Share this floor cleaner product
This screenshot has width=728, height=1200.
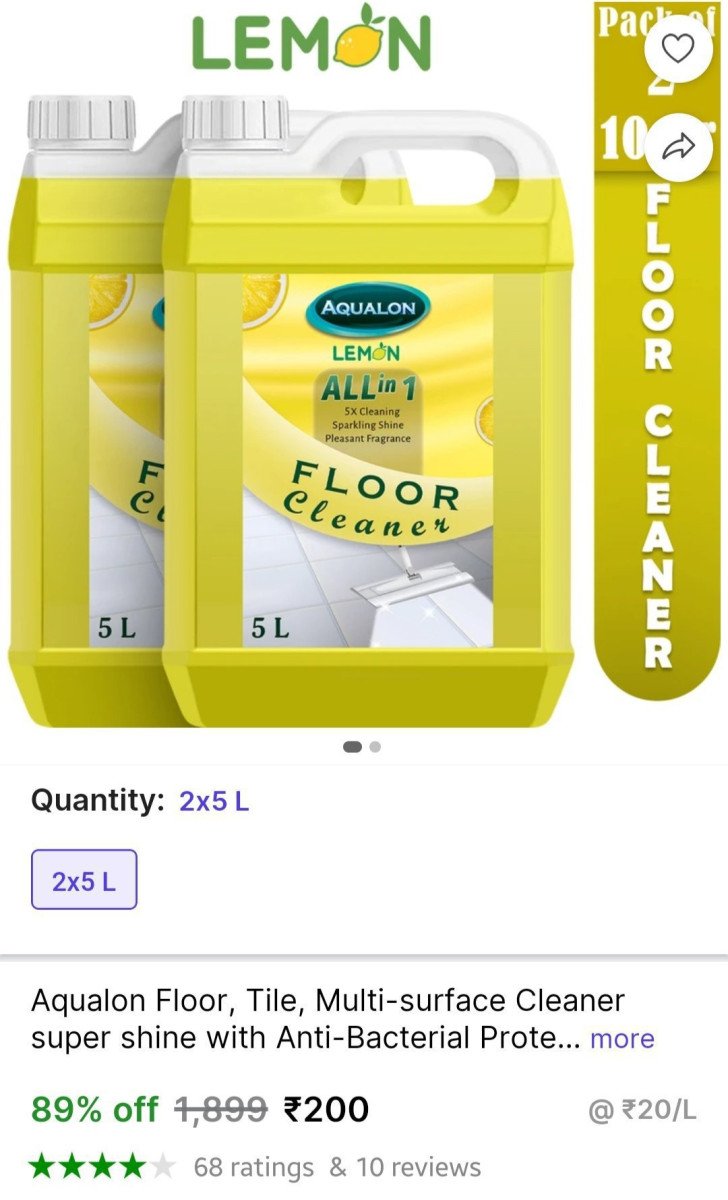tap(679, 148)
